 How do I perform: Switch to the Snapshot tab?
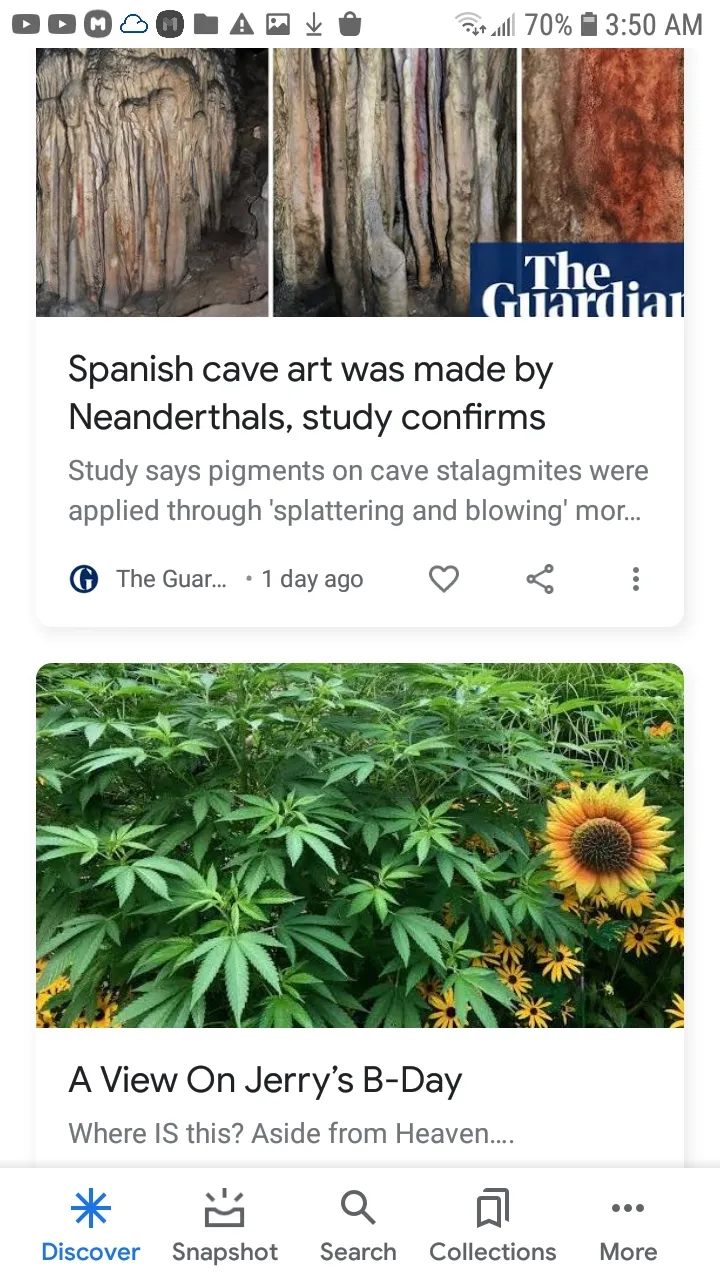225,1226
